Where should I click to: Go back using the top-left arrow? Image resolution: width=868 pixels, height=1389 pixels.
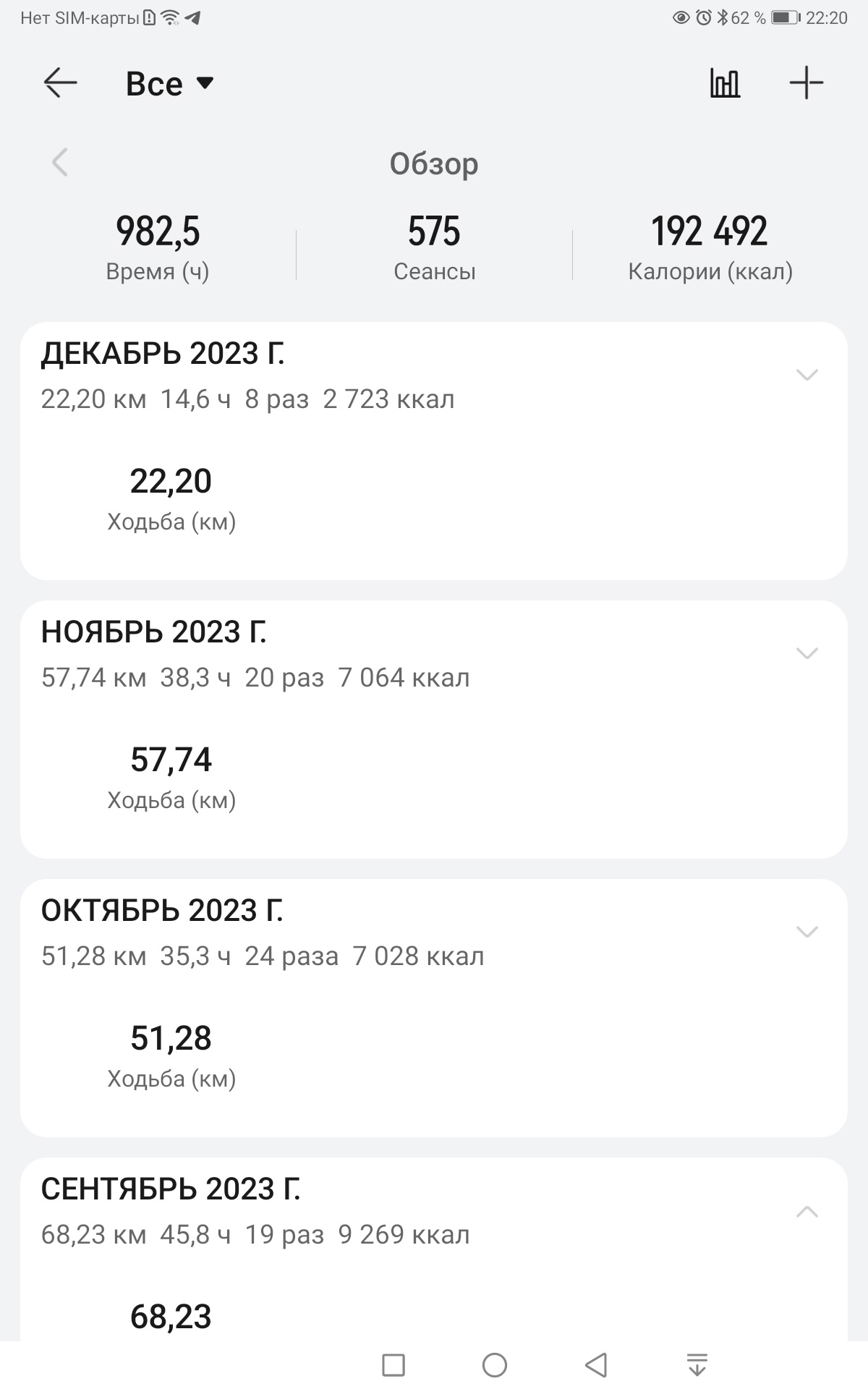(61, 82)
